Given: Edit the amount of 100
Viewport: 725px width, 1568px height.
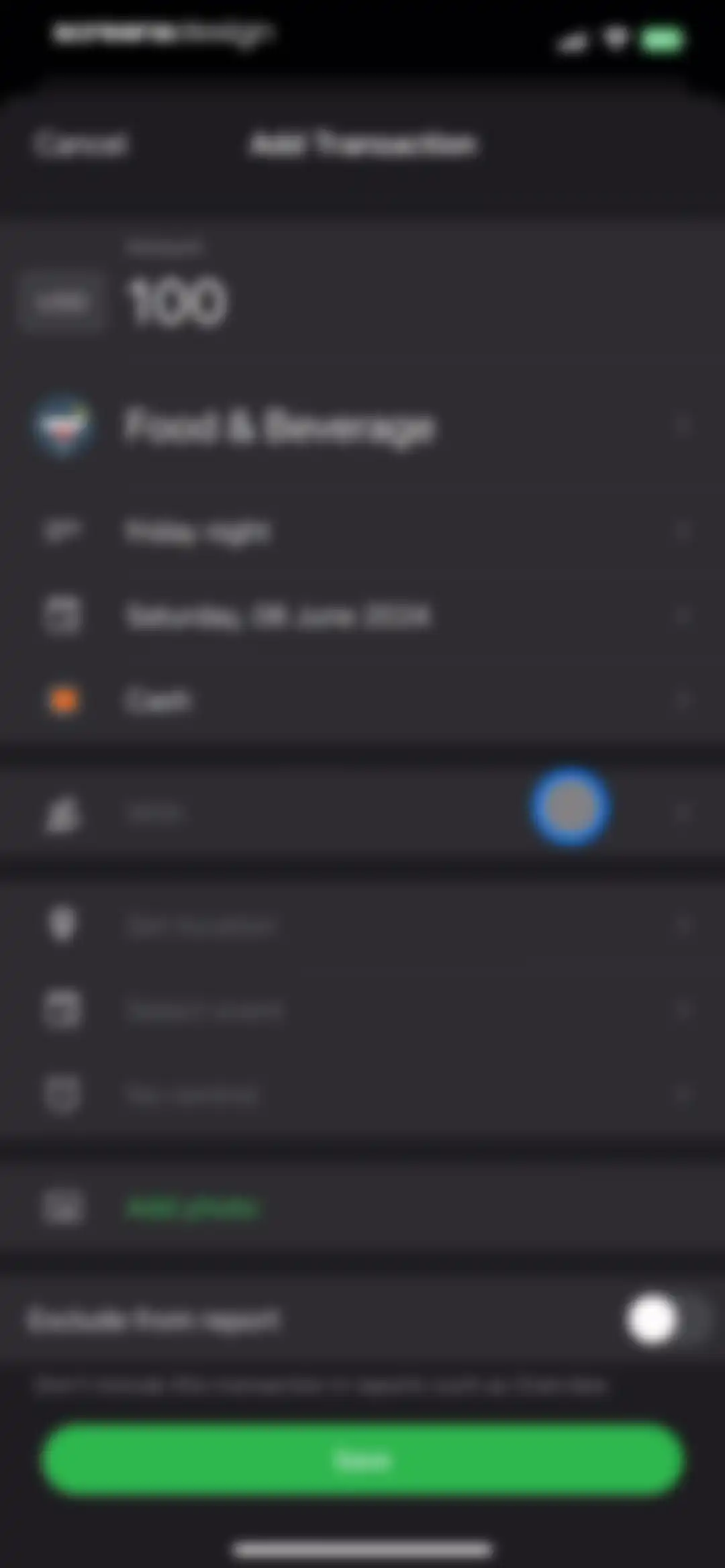Looking at the screenshot, I should point(178,303).
